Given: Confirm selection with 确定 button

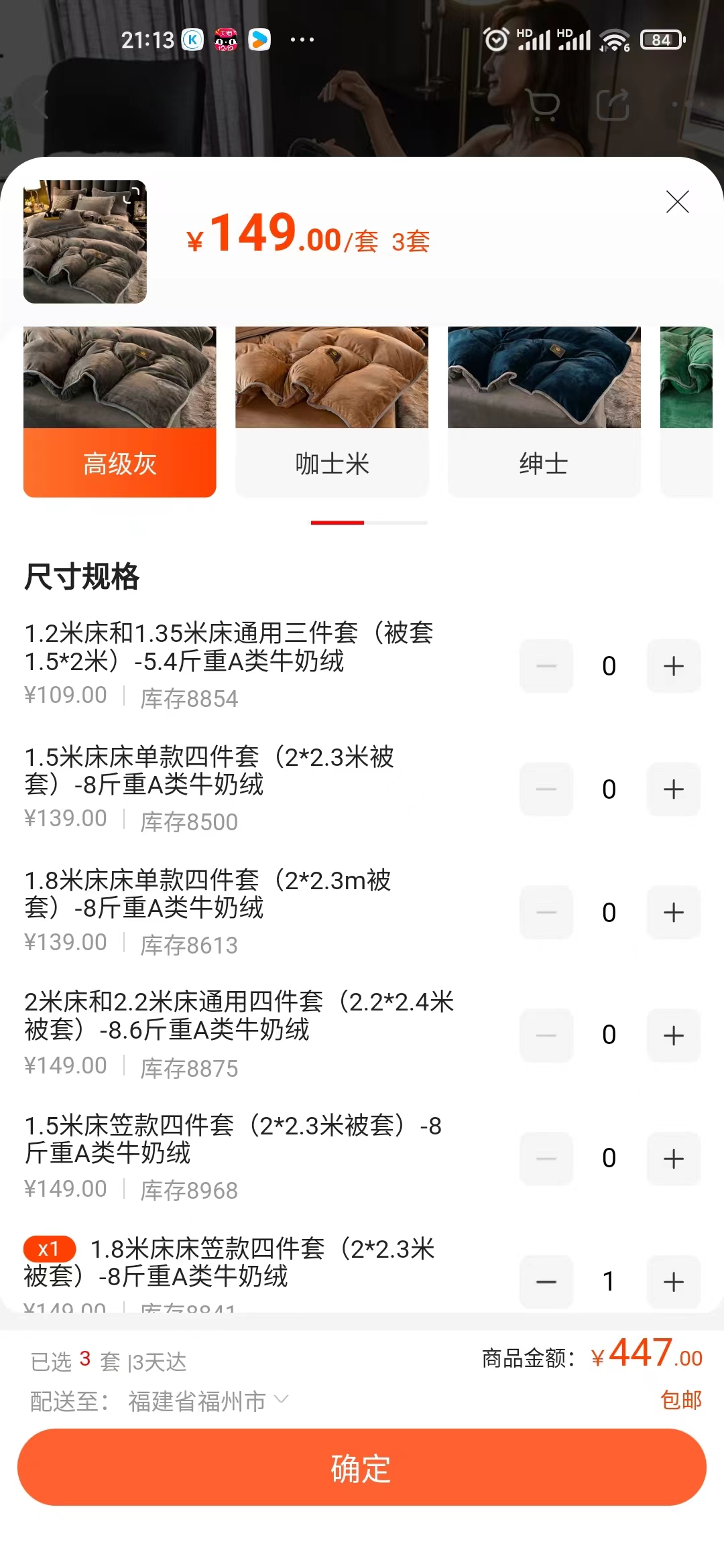Looking at the screenshot, I should (362, 1467).
